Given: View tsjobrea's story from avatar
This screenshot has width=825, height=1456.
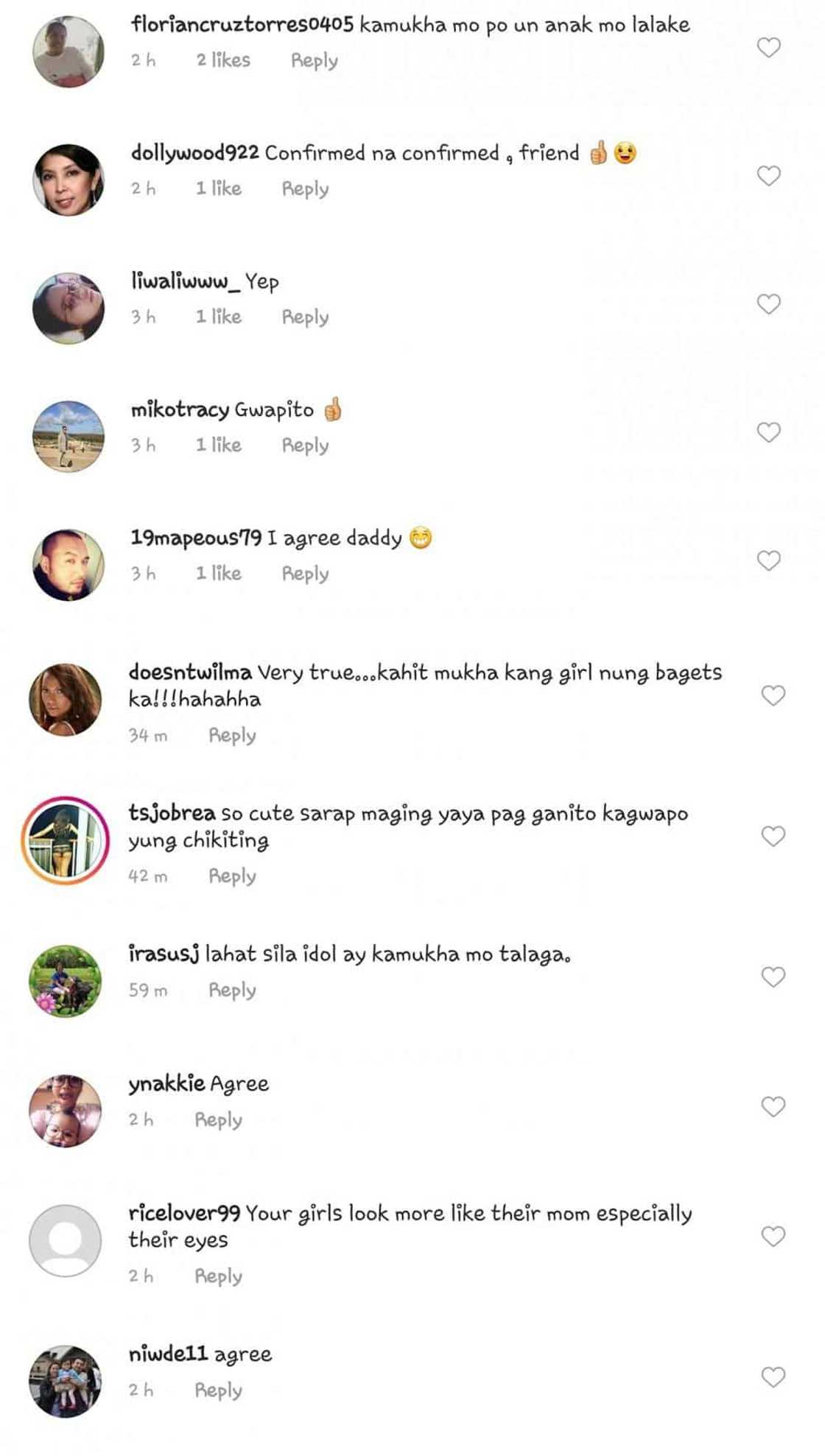Looking at the screenshot, I should point(66,840).
